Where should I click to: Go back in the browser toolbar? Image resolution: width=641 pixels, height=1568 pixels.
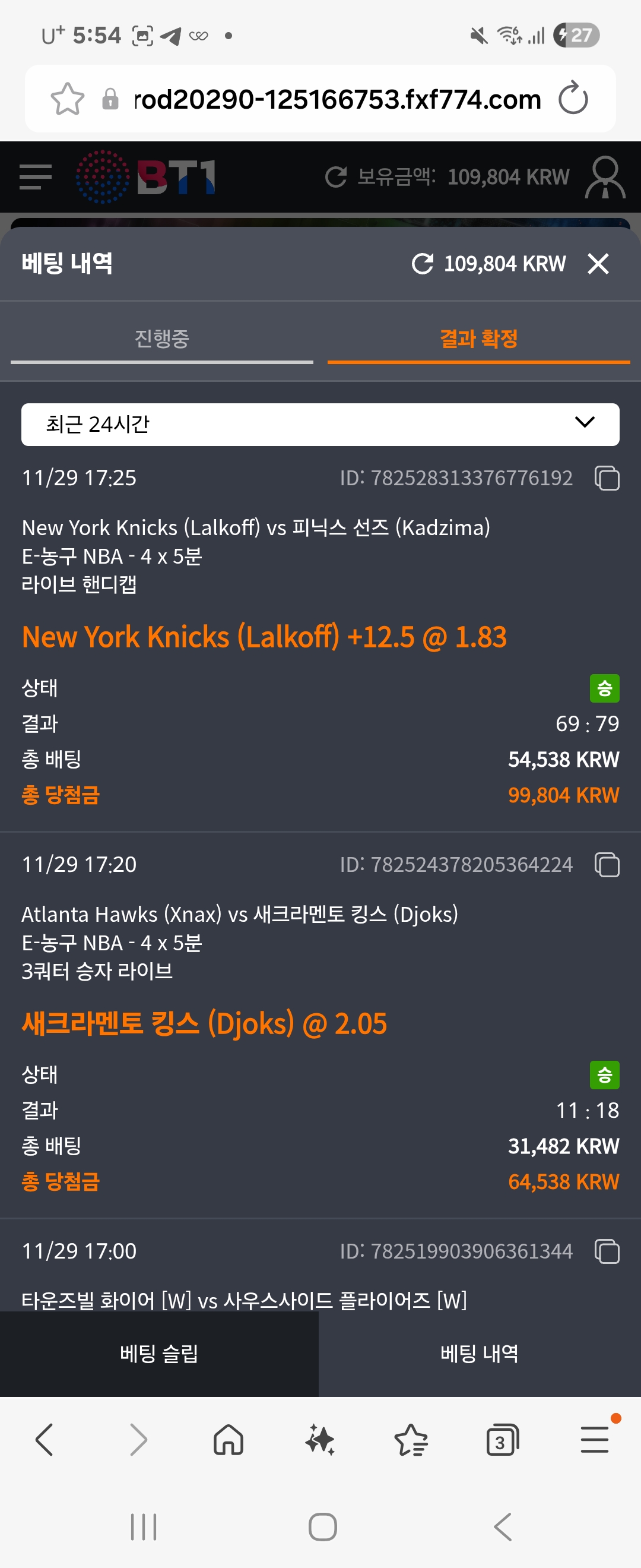tap(45, 1440)
